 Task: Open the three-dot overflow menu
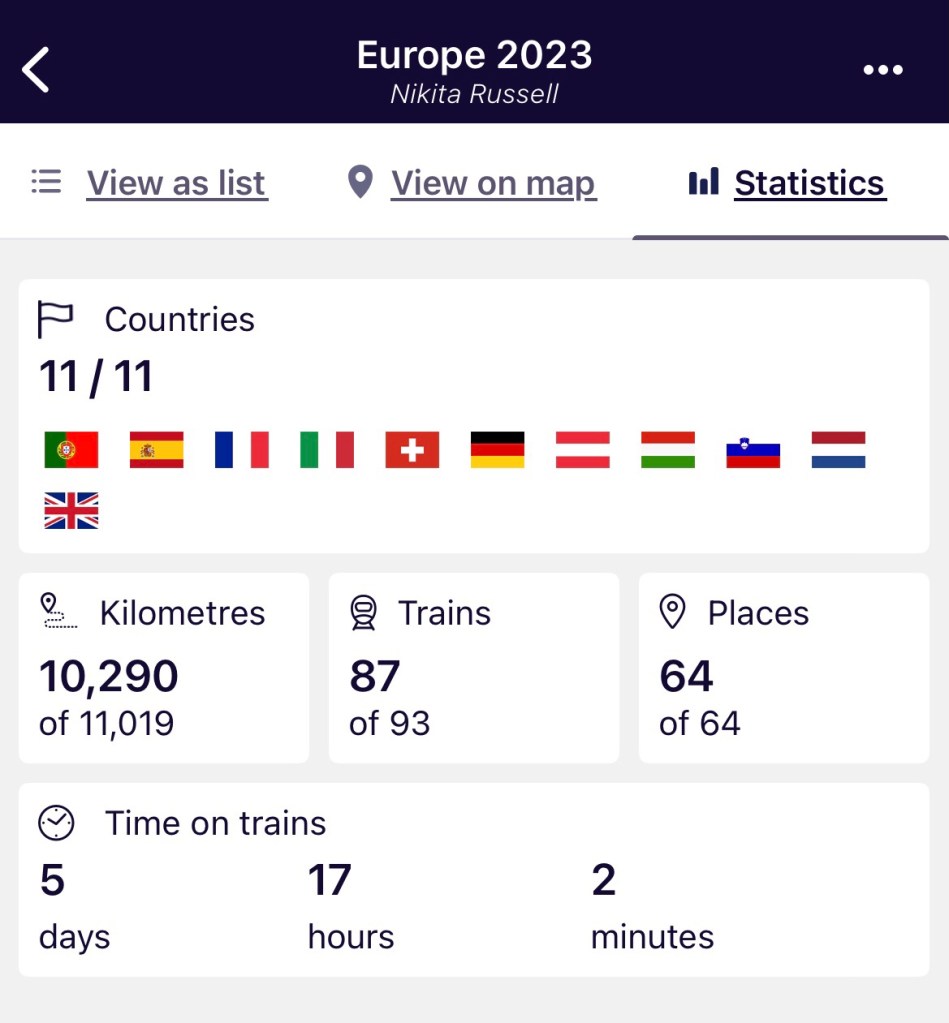click(x=882, y=70)
